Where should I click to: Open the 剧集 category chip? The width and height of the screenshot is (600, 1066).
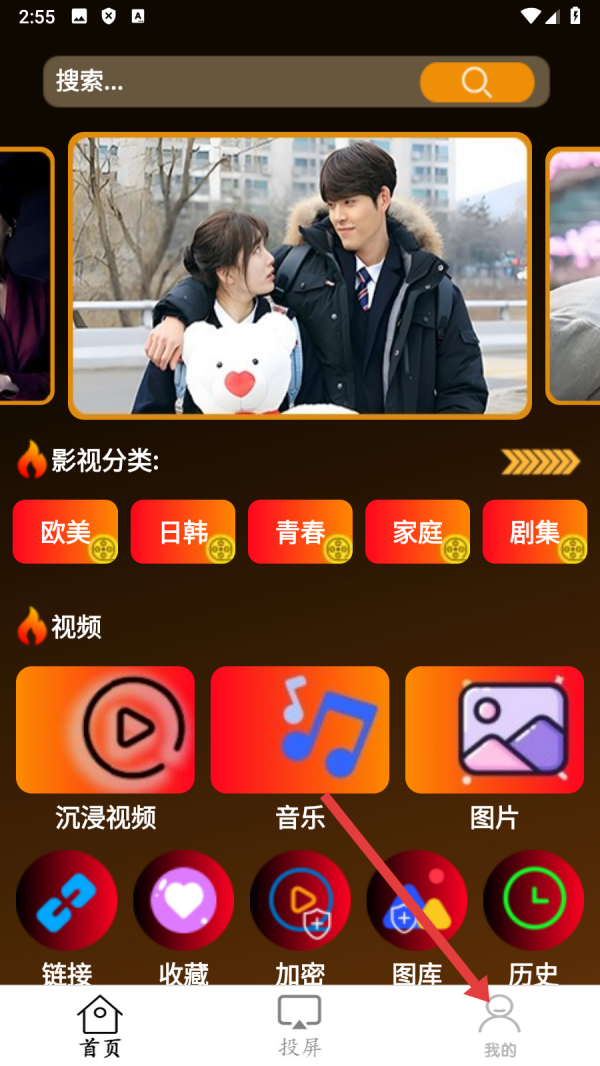coord(534,532)
